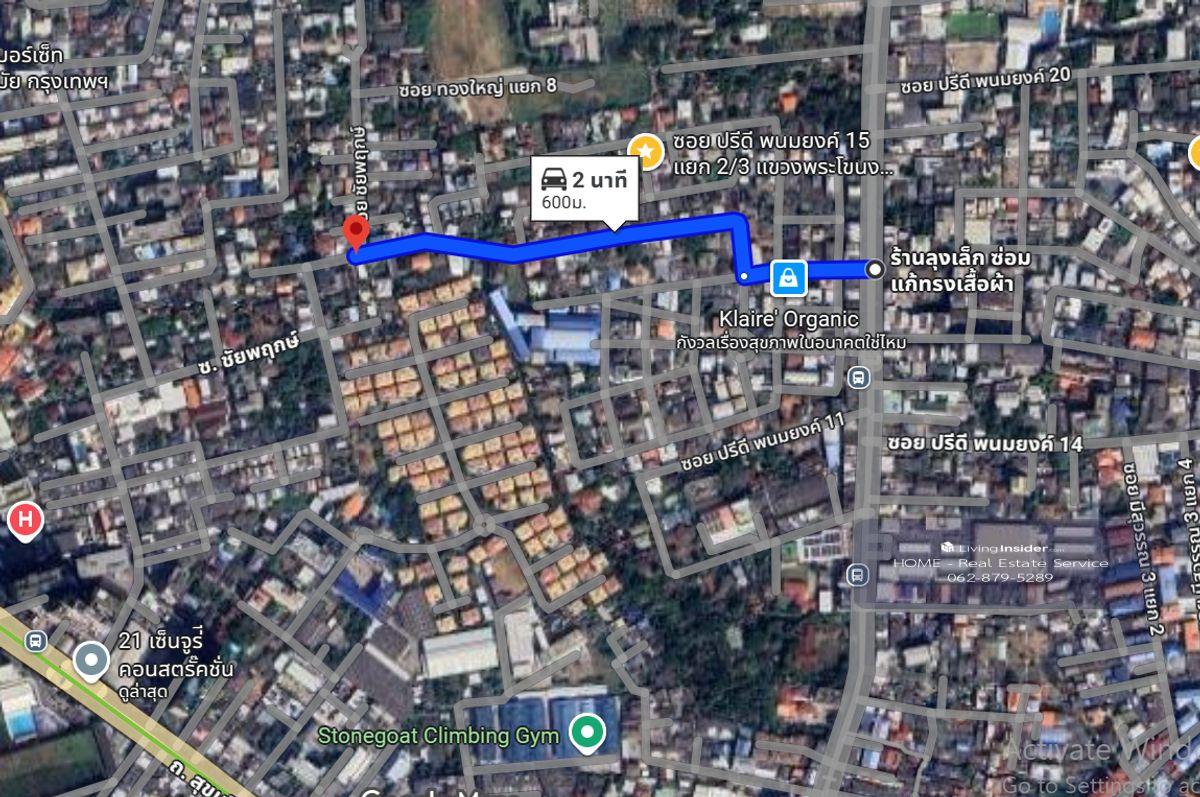Open the hospital marker
The image size is (1200, 797).
(x=24, y=520)
